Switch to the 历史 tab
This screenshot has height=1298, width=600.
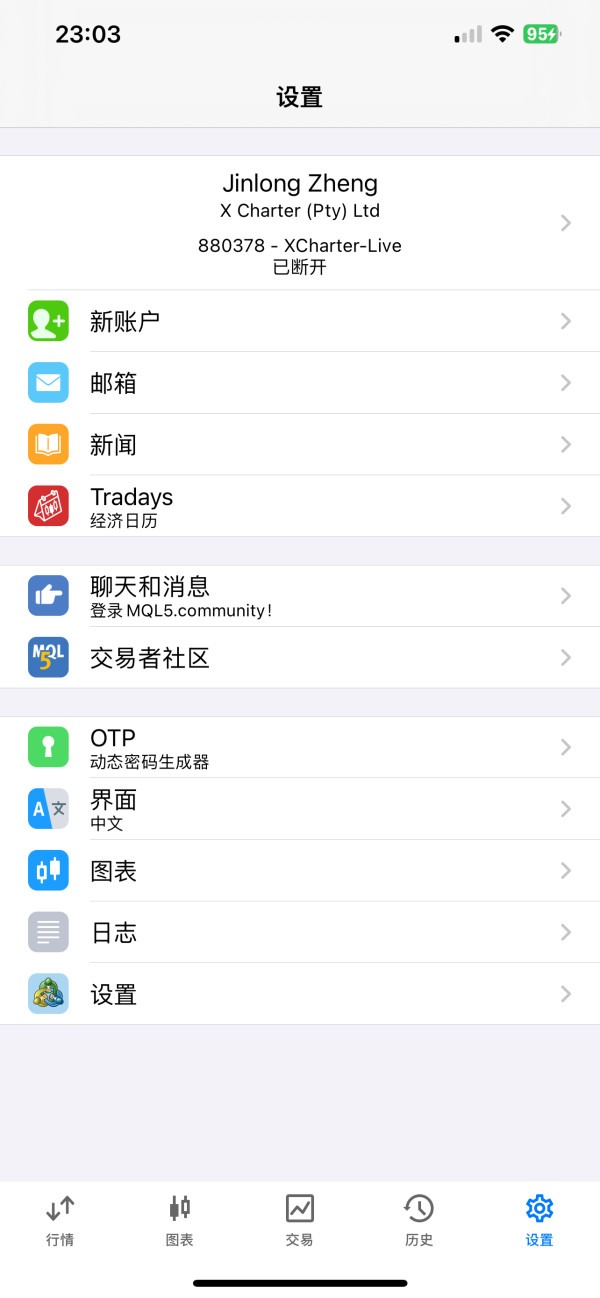click(x=419, y=1220)
